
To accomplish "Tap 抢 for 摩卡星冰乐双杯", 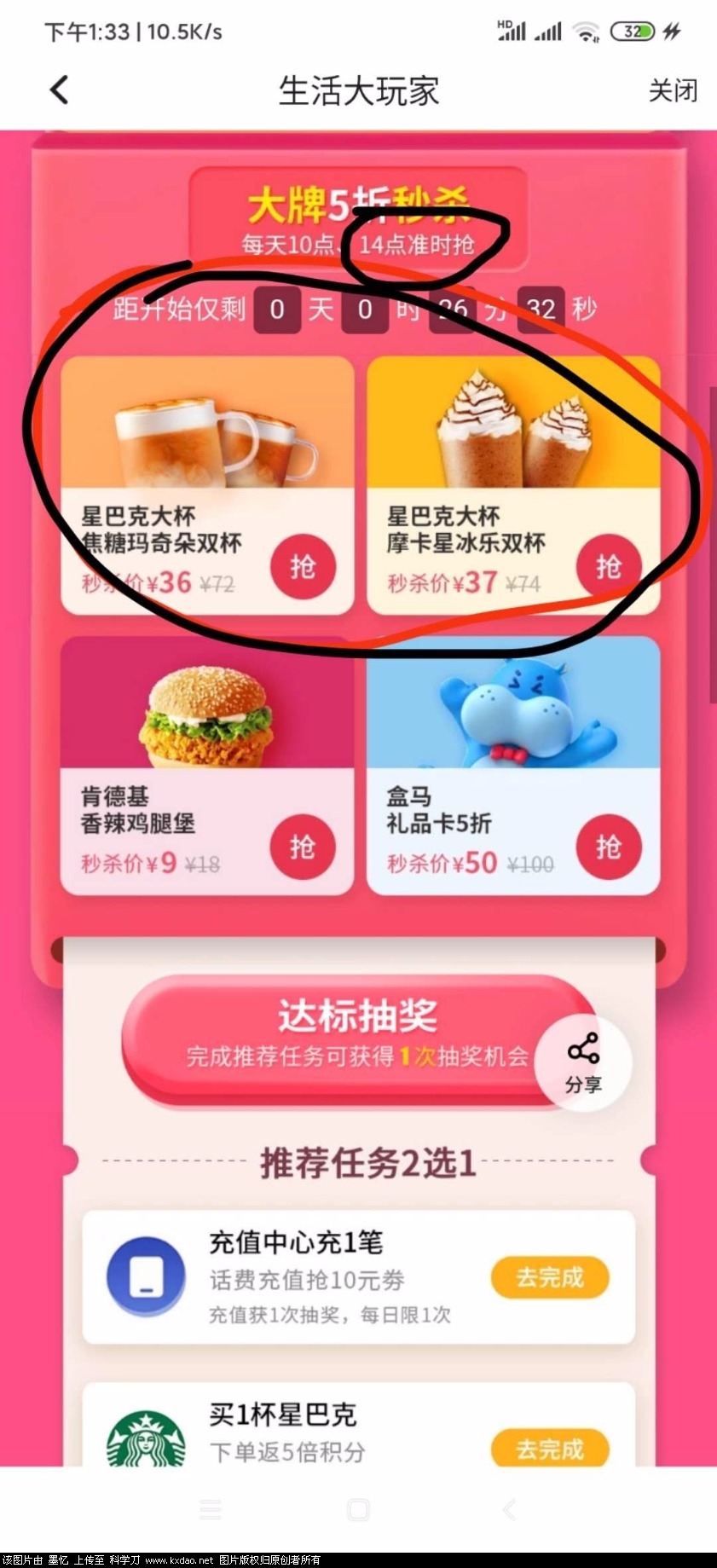I will [608, 566].
